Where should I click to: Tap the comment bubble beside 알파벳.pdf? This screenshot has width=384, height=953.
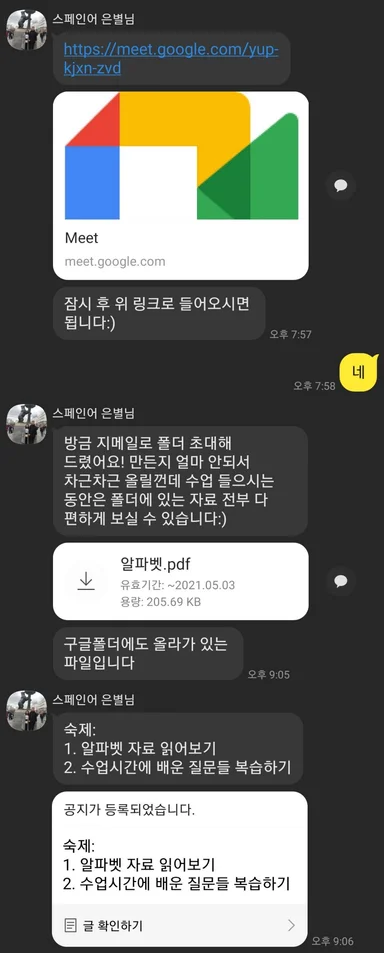(340, 582)
